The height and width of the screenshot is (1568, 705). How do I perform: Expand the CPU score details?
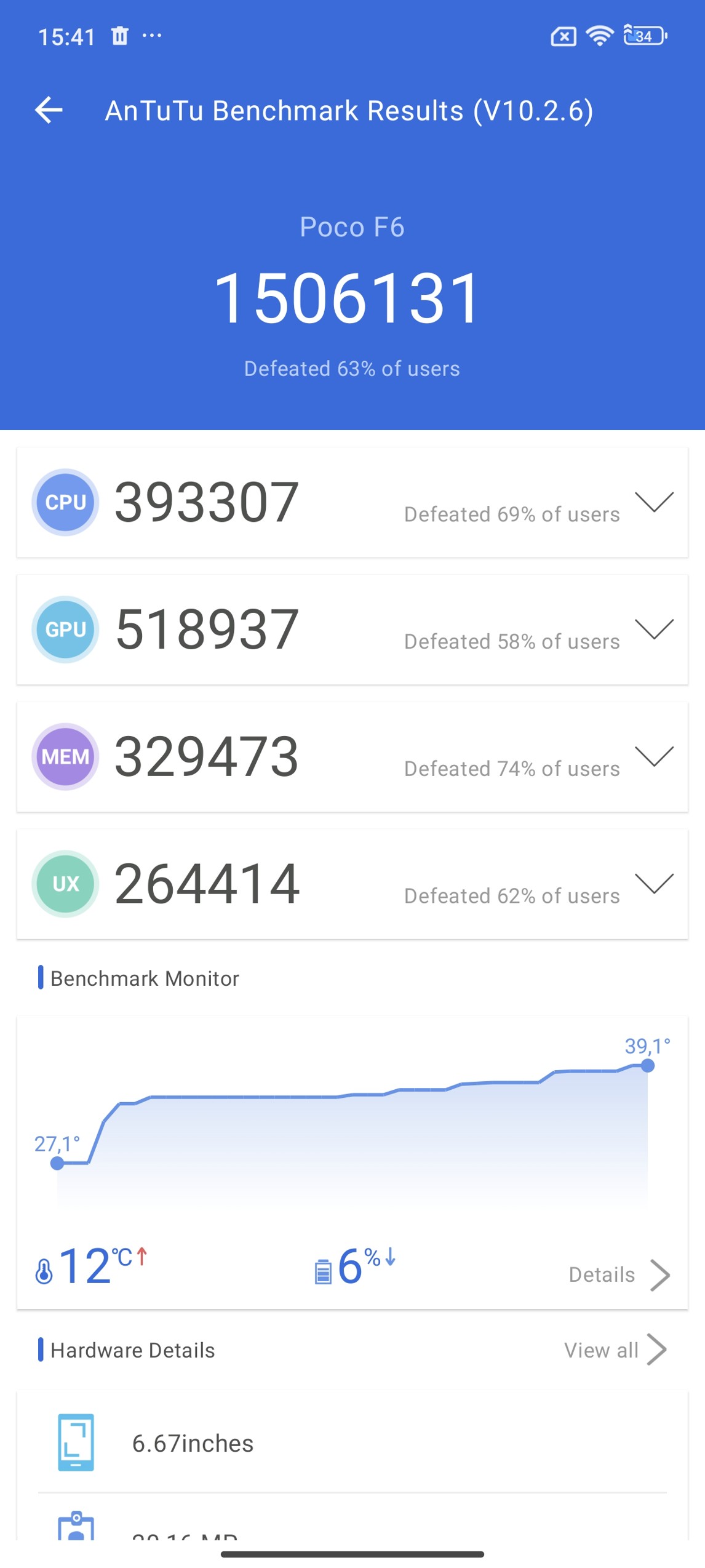654,502
